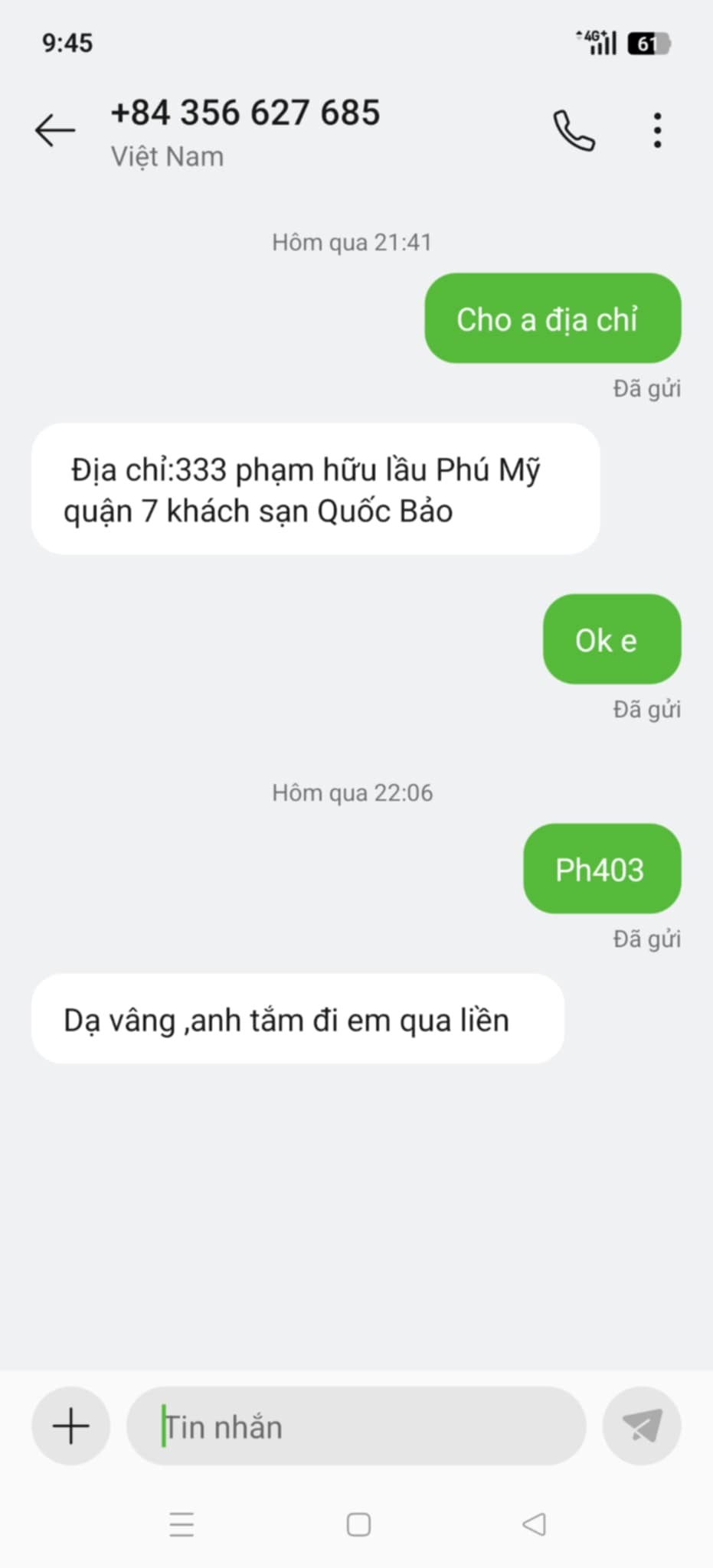Open the plus attachment button
Image resolution: width=713 pixels, height=1568 pixels.
(70, 1426)
